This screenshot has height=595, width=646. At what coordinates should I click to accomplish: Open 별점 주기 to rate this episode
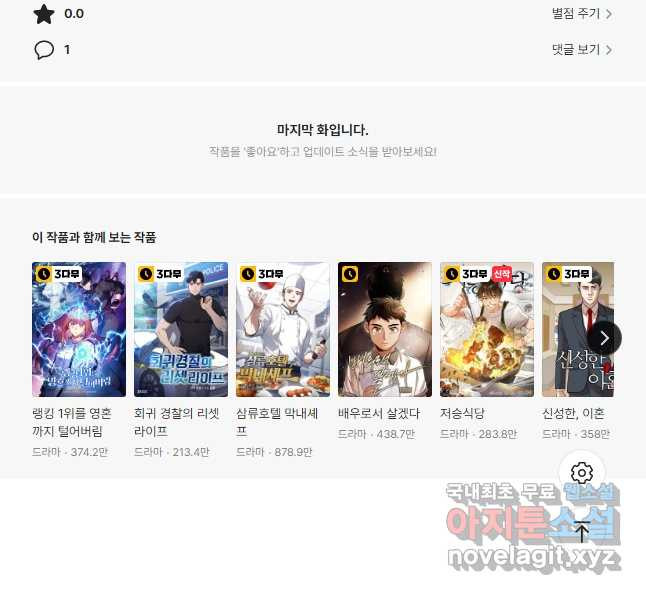581,14
